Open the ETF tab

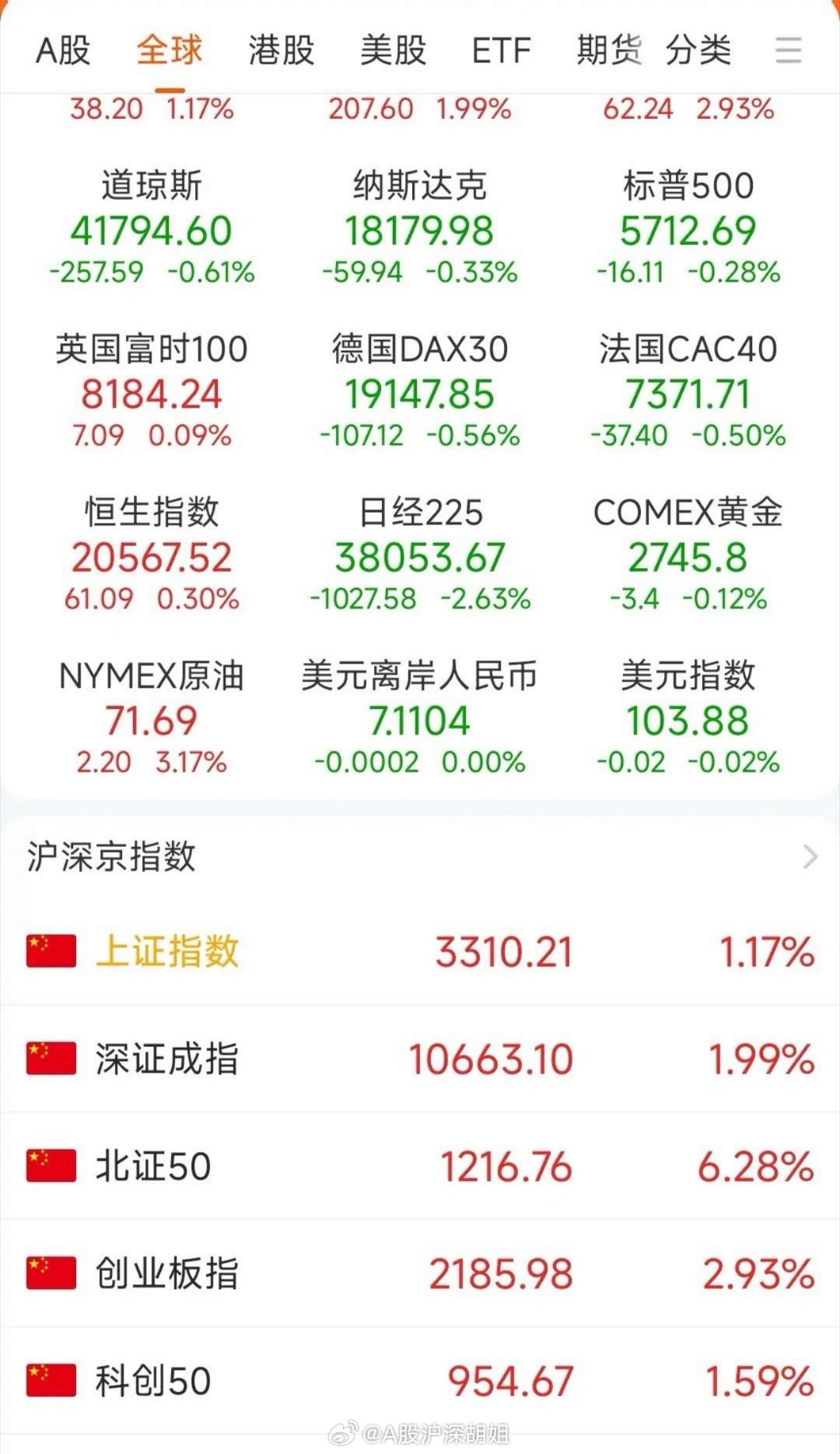(501, 51)
